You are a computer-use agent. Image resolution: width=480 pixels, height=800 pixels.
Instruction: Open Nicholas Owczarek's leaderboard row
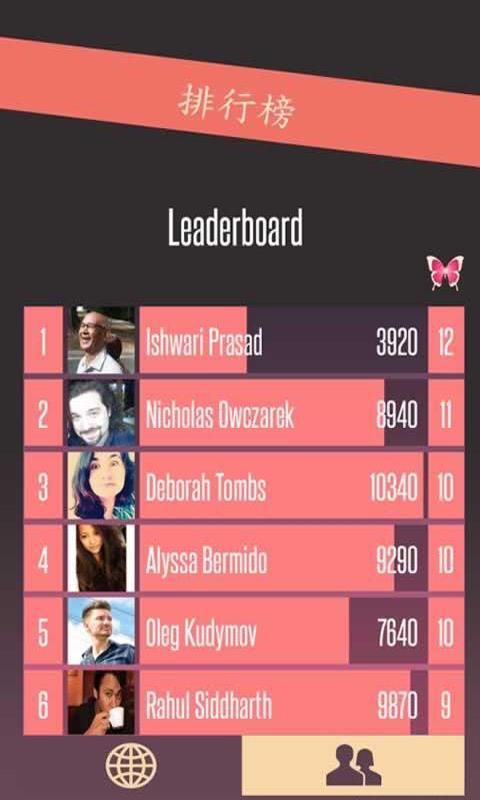244,413
